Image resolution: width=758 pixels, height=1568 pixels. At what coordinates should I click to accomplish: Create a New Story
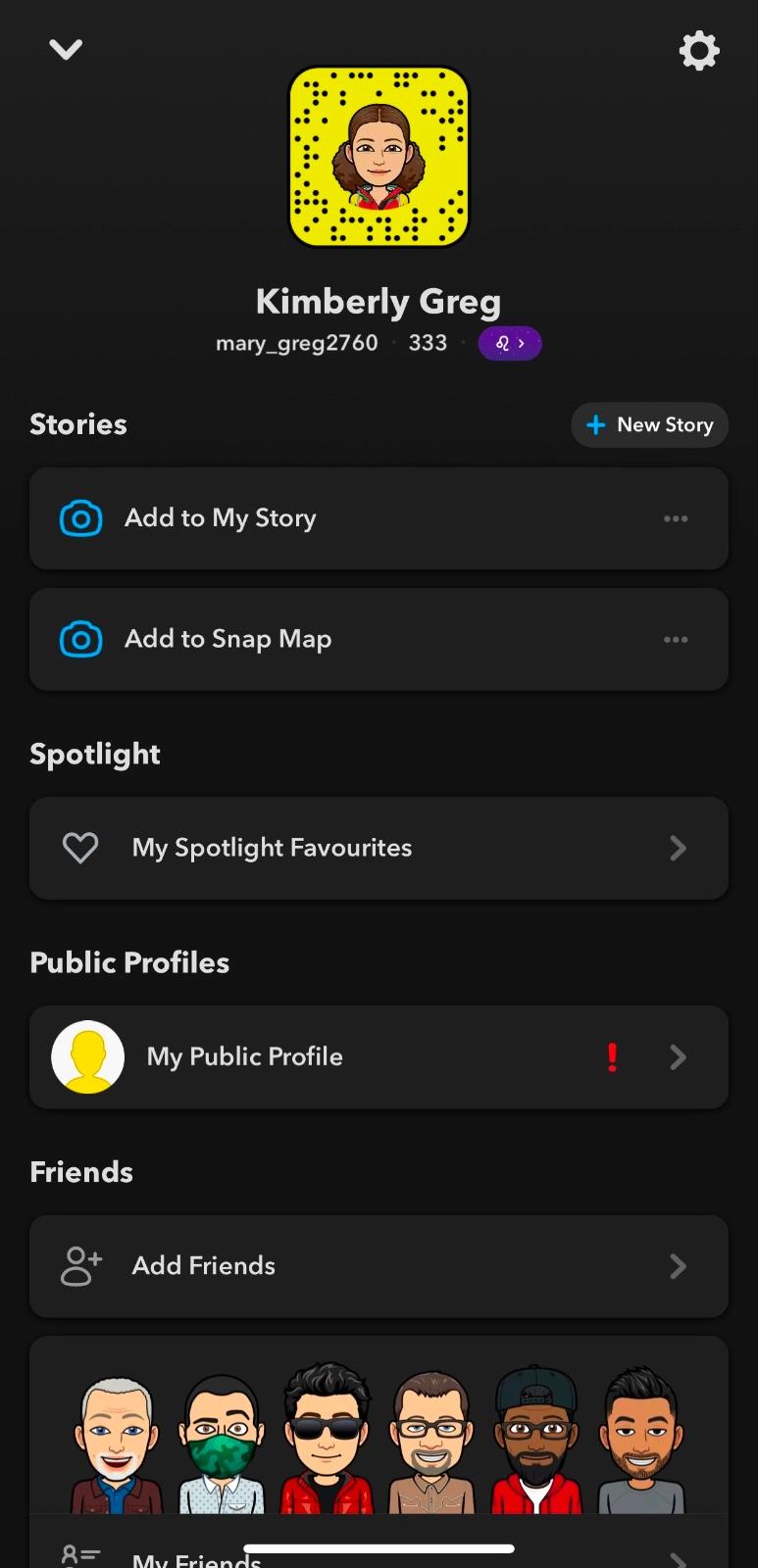click(x=649, y=425)
